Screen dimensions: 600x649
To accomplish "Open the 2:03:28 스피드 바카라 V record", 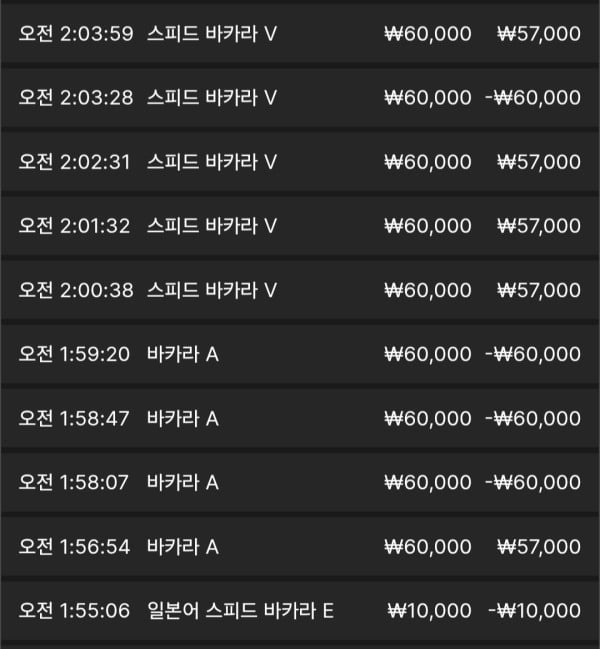I will tap(300, 98).
